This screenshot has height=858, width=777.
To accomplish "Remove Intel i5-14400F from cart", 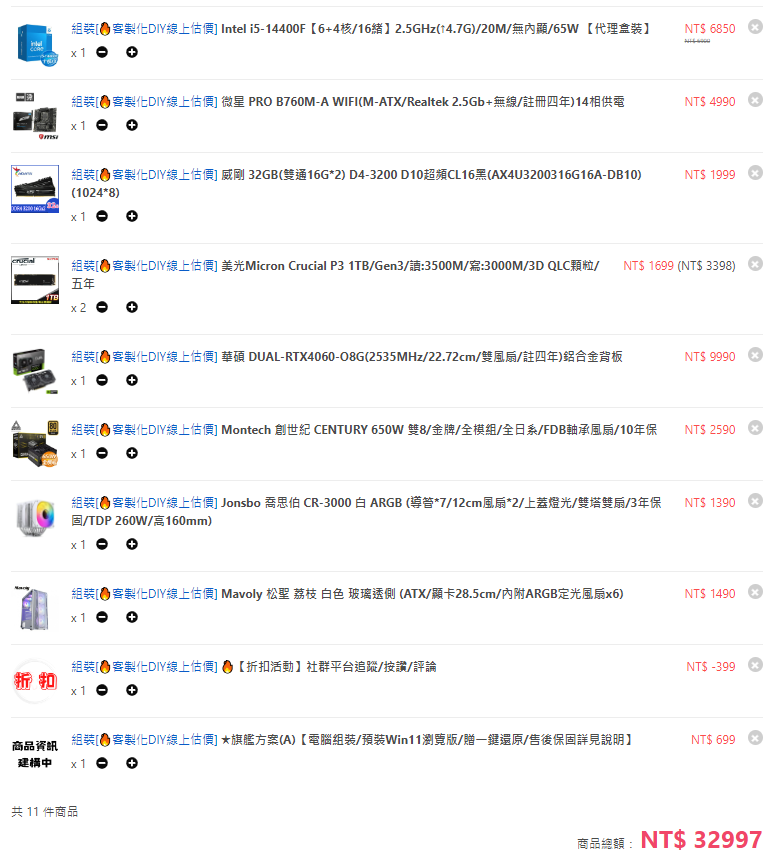I will click(x=755, y=28).
